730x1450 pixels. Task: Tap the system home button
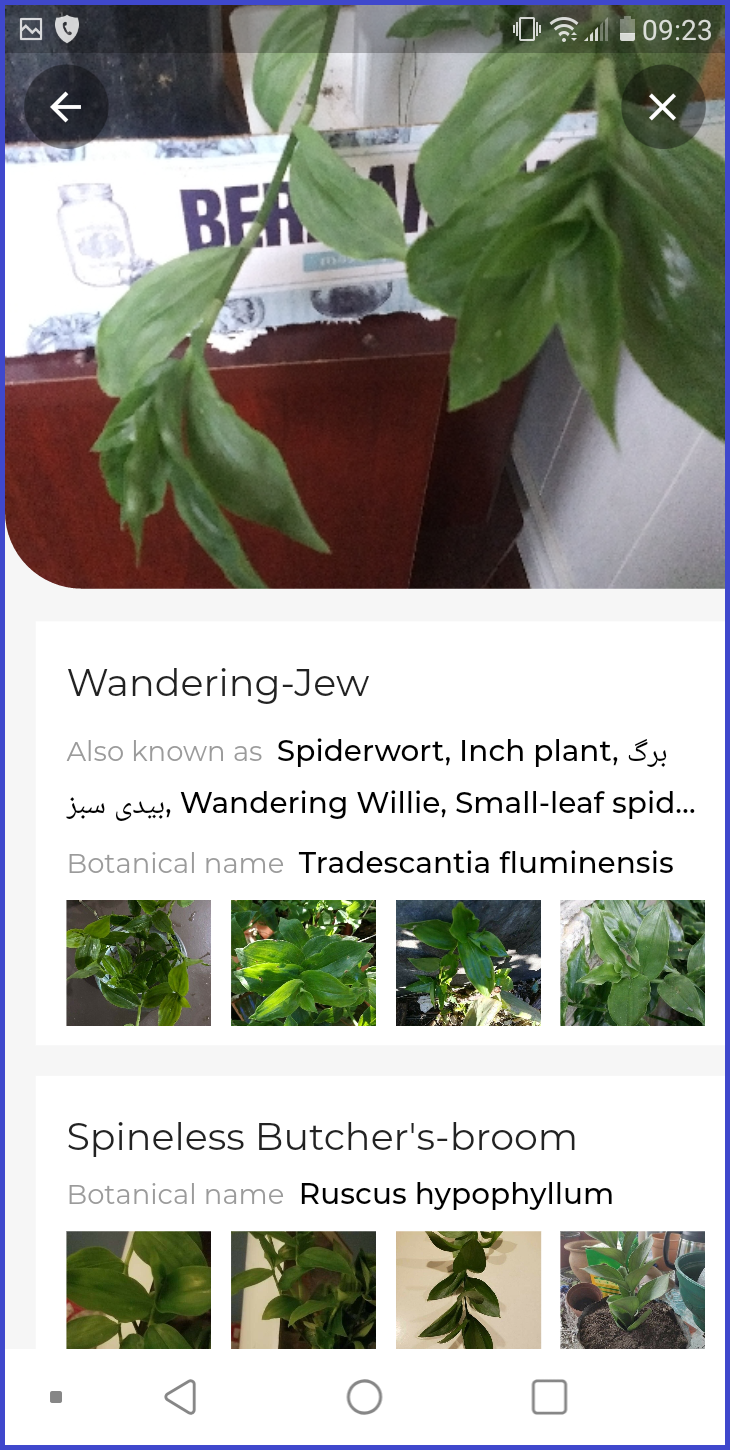tap(364, 1397)
